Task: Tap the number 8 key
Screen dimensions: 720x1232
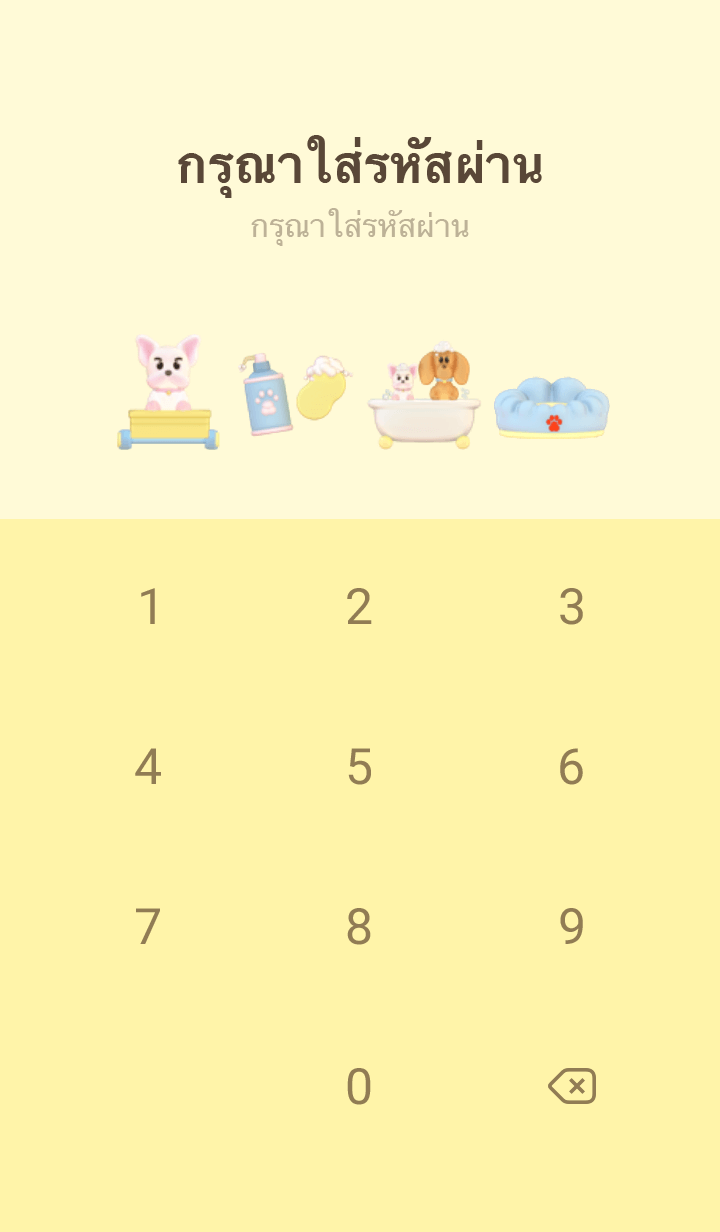Action: (359, 927)
